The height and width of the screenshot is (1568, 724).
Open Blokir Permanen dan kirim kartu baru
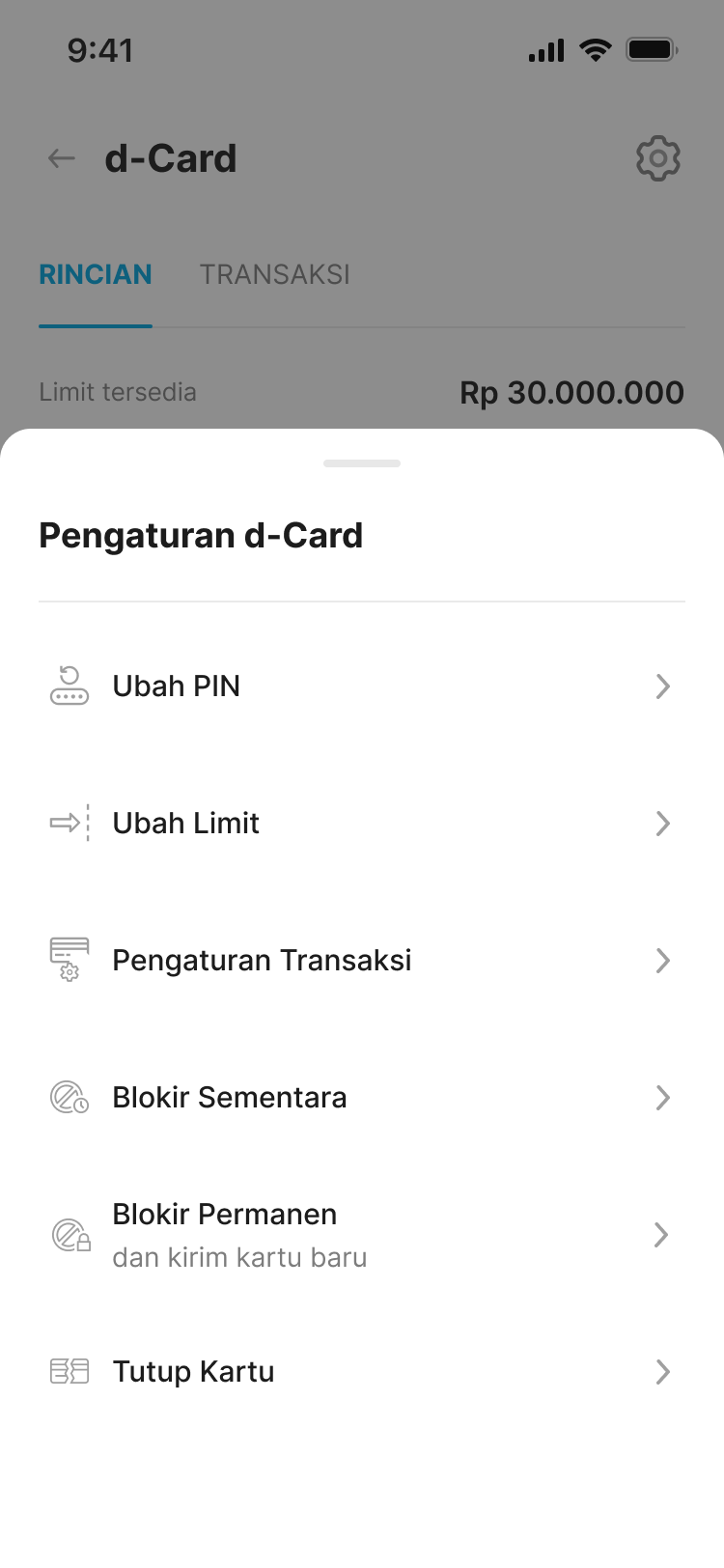pos(225,1234)
